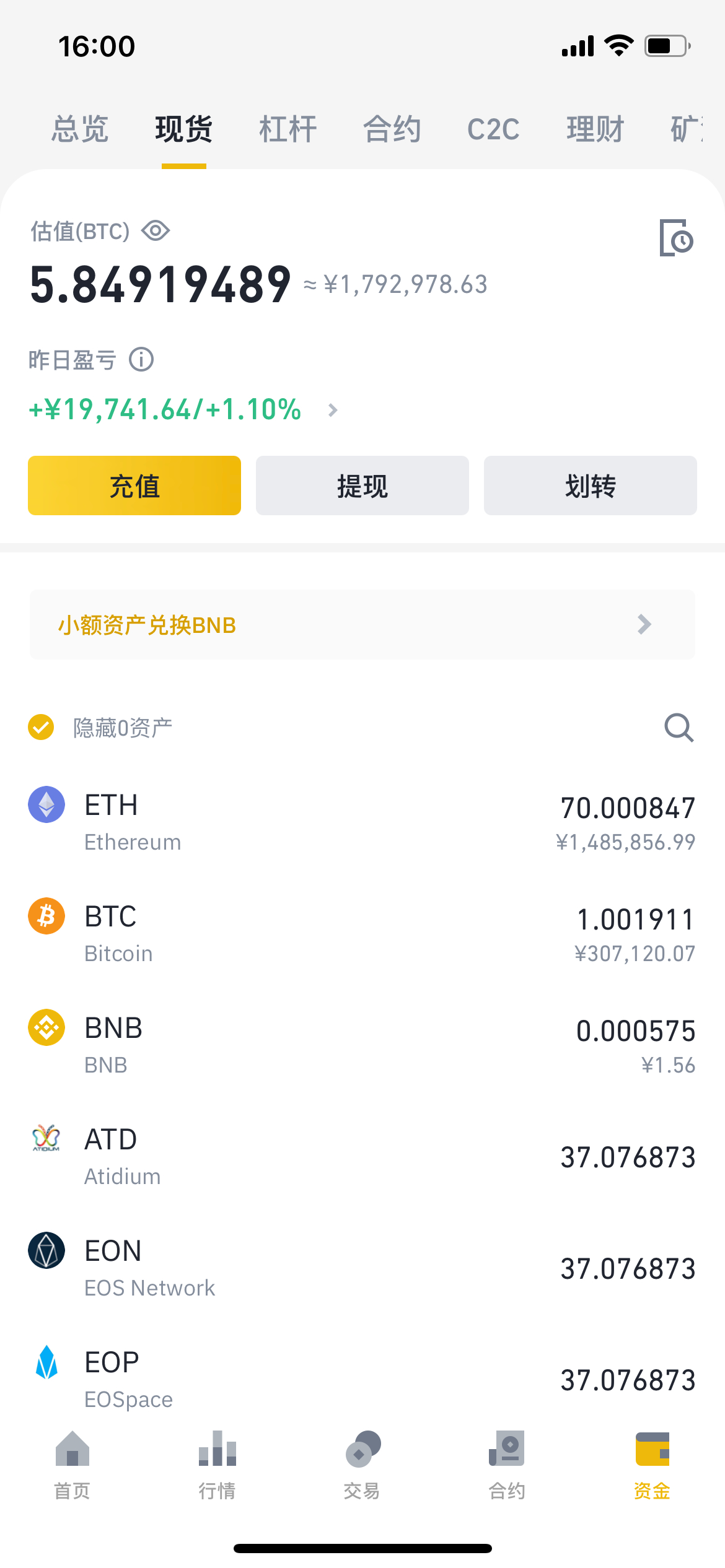725x1568 pixels.
Task: Toggle balance visibility with the eye icon
Action: tap(155, 230)
